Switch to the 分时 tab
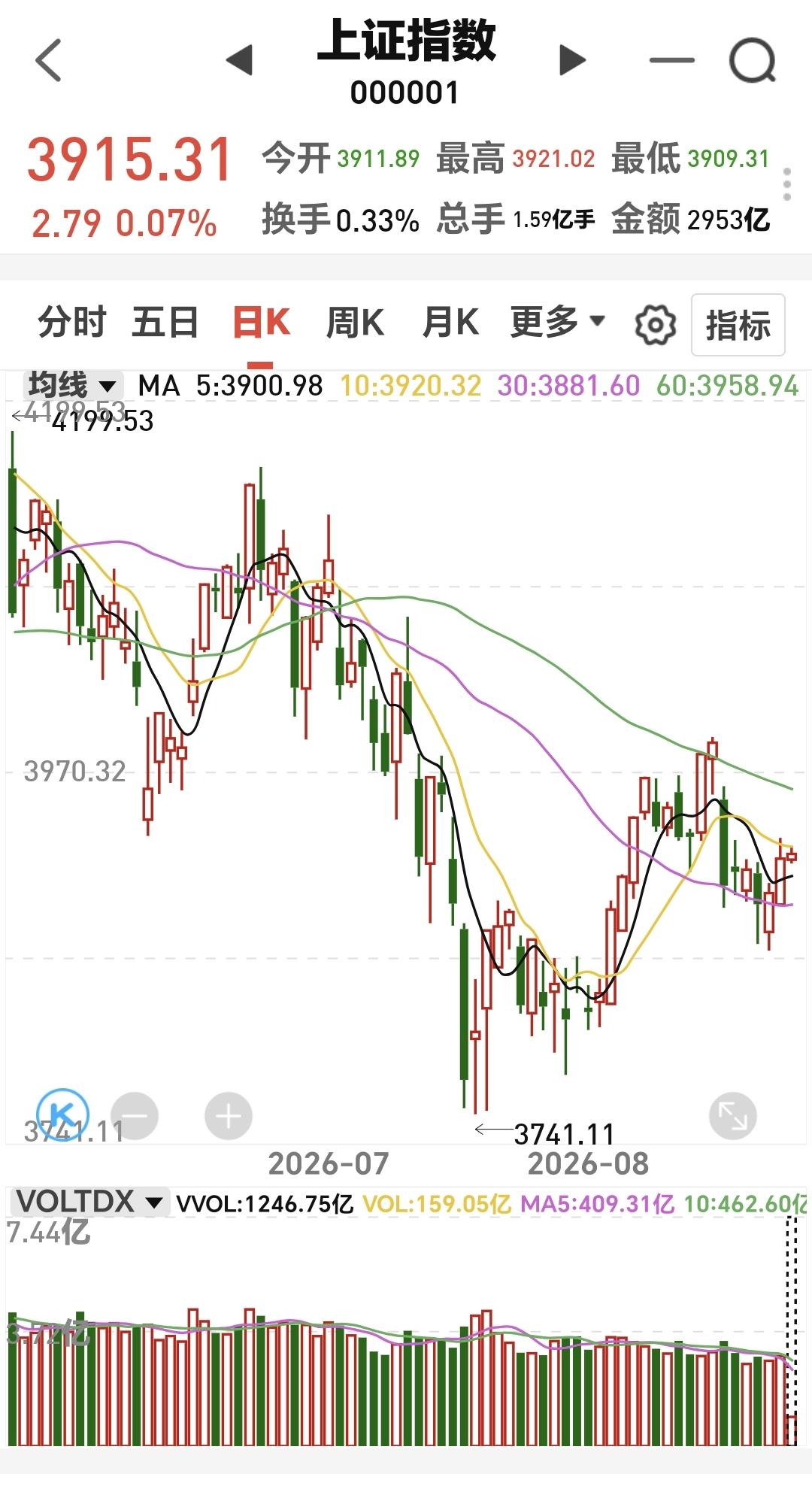812x1486 pixels. tap(72, 323)
